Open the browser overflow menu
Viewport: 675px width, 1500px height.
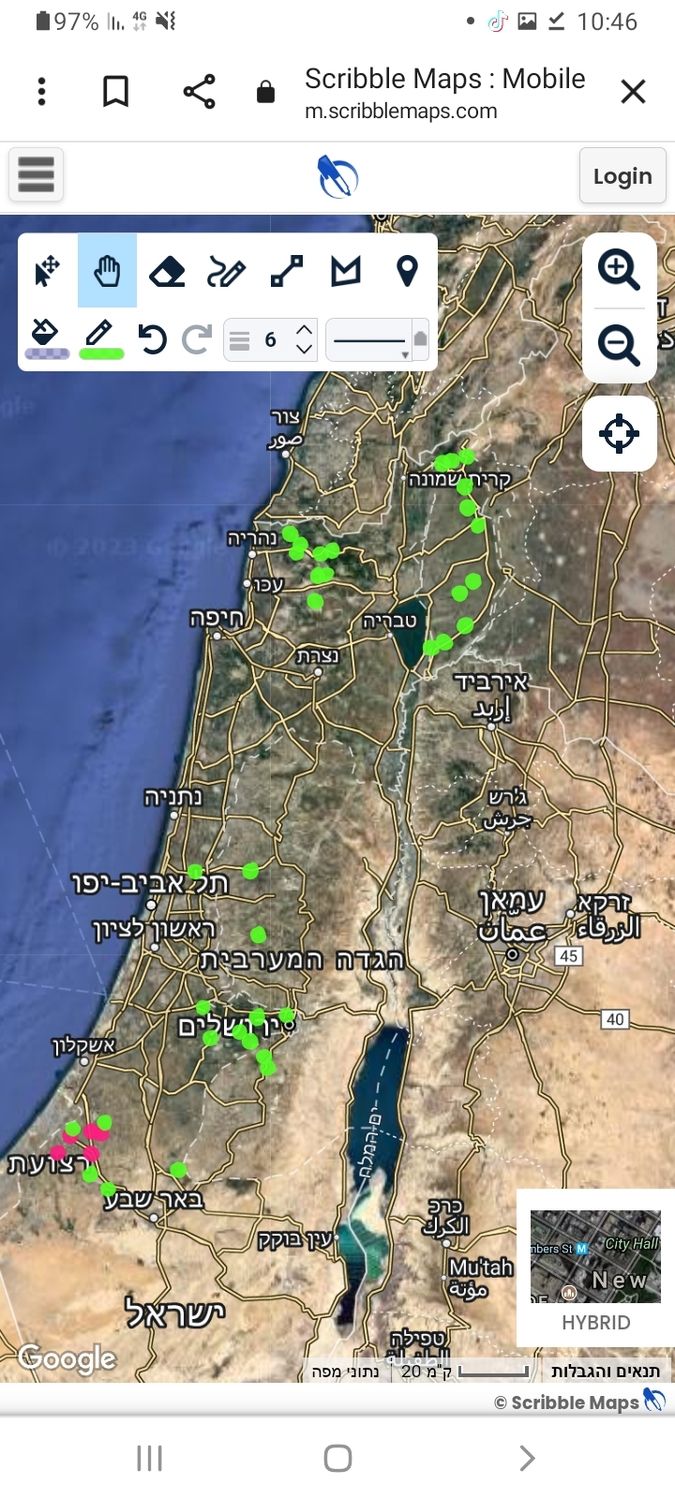41,92
